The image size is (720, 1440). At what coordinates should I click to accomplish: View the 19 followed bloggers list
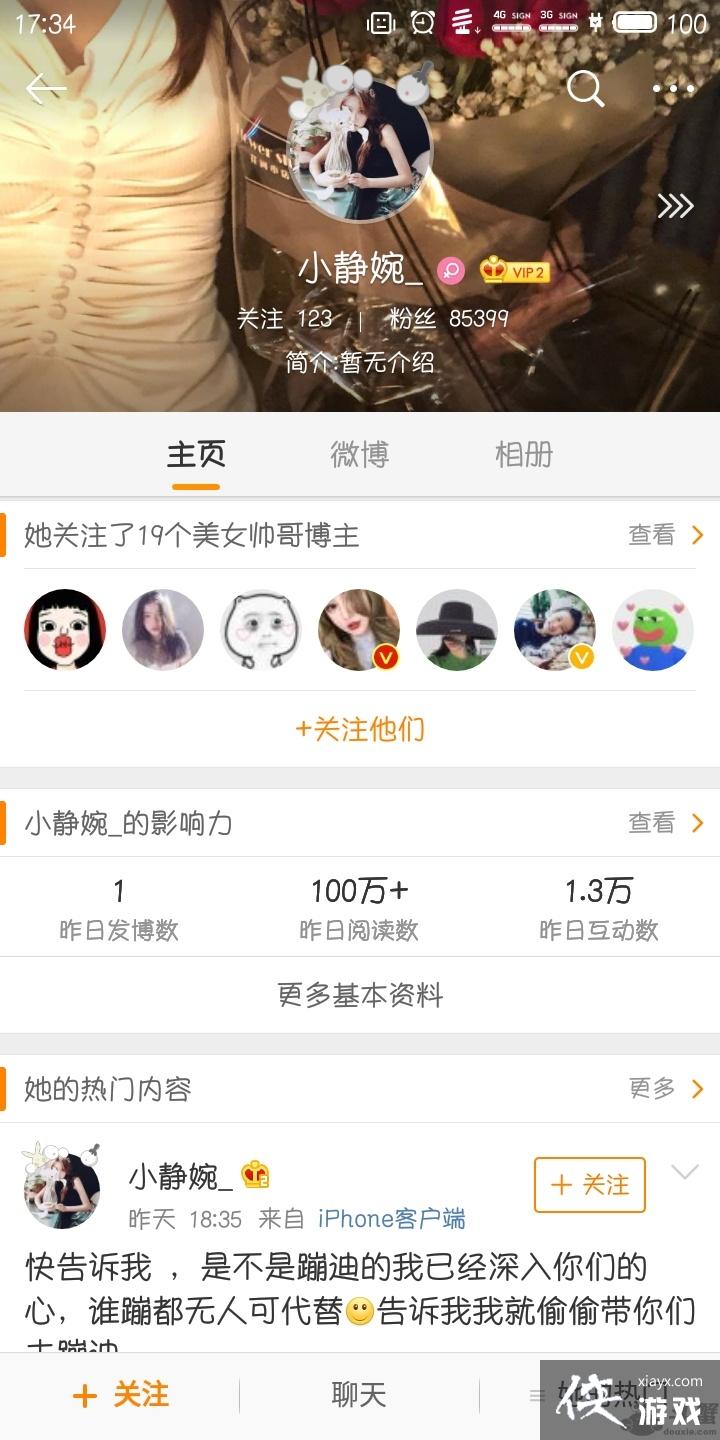pyautogui.click(x=665, y=535)
